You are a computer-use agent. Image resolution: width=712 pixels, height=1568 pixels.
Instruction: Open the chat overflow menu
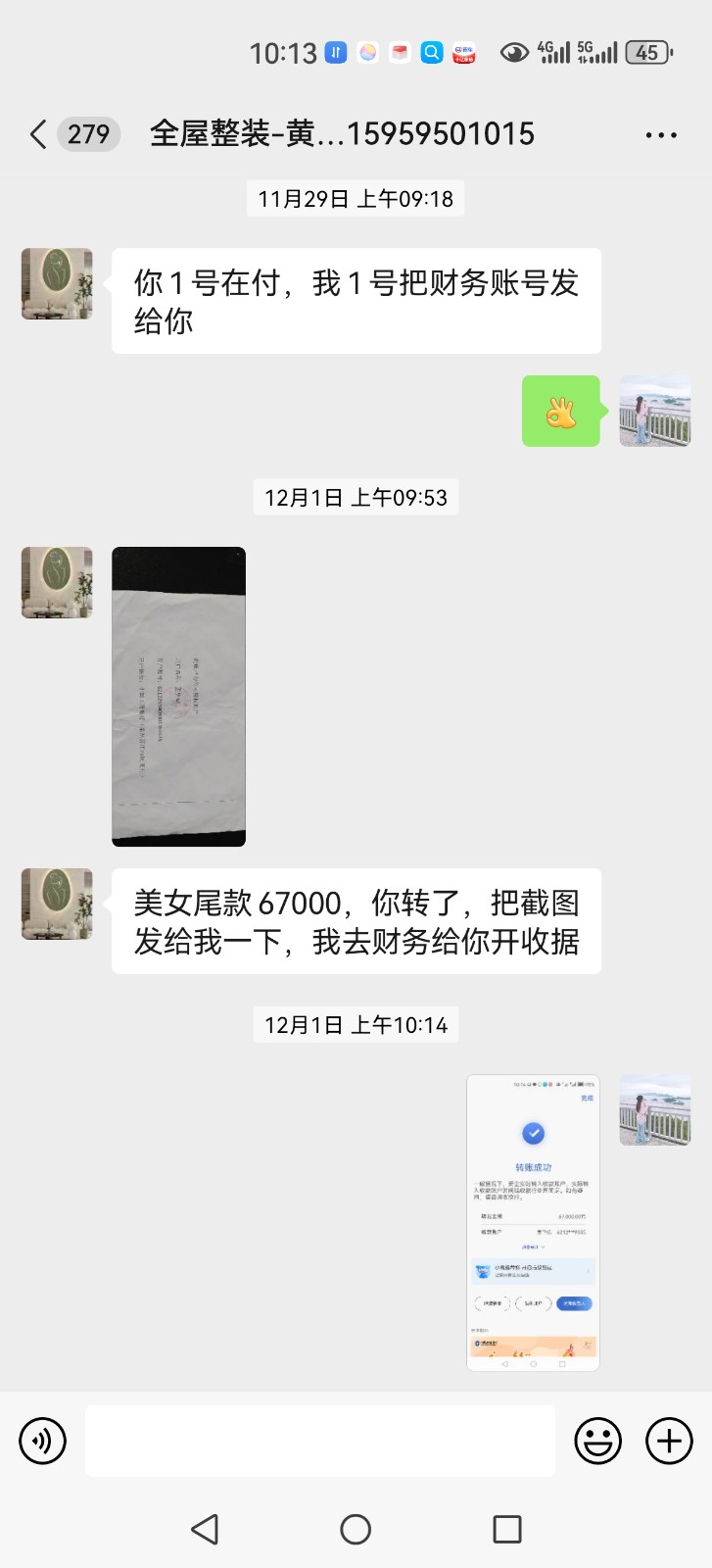tap(661, 135)
